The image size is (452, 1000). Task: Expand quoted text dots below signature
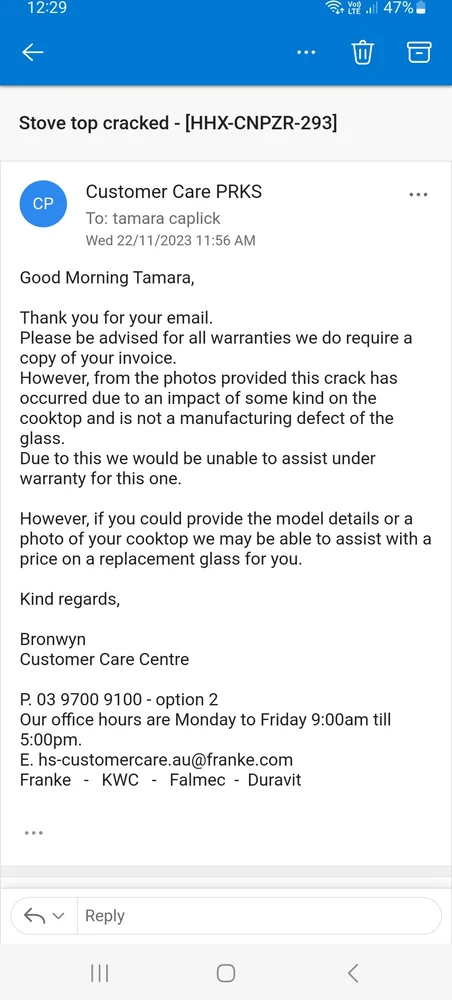[33, 832]
